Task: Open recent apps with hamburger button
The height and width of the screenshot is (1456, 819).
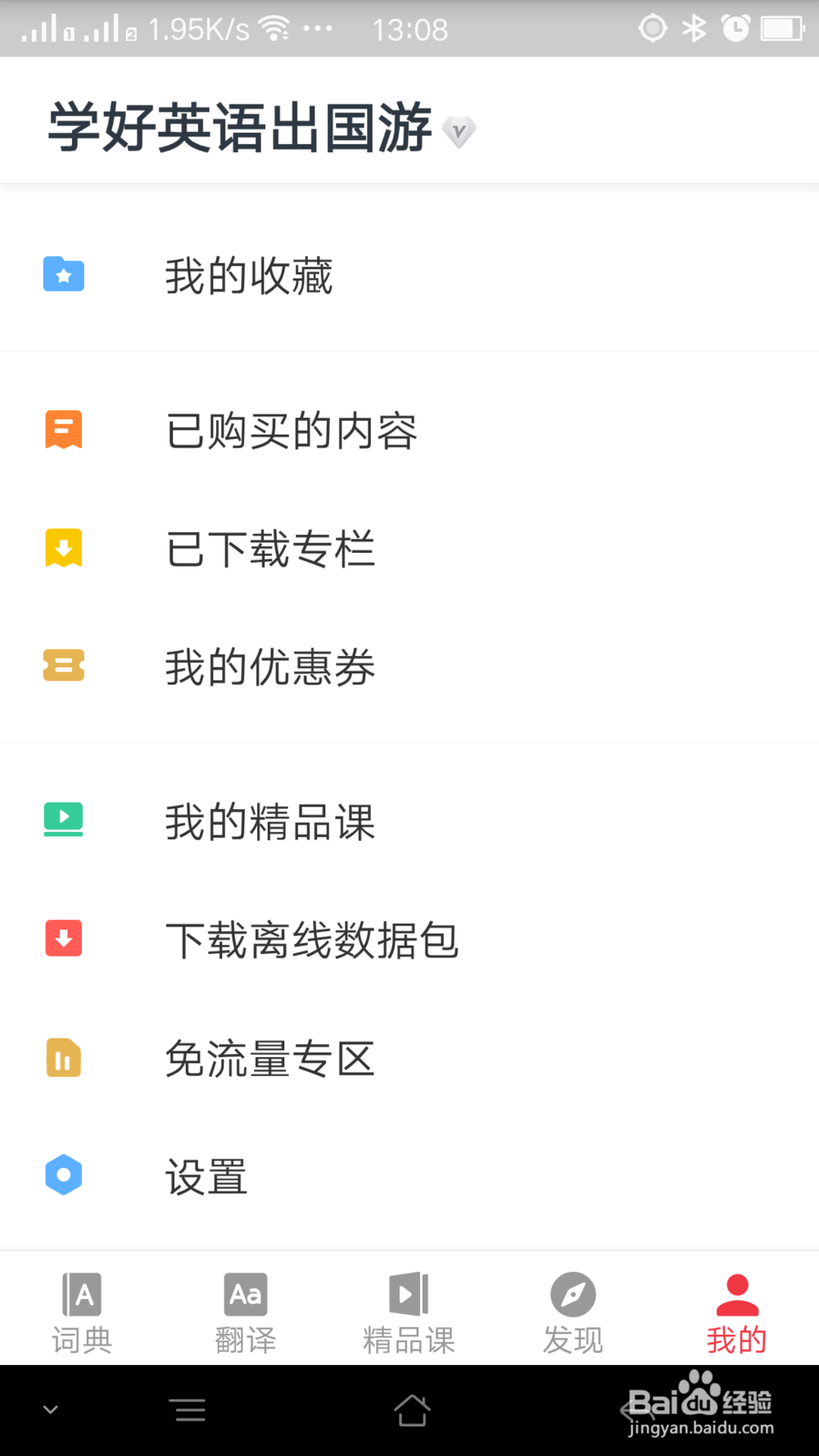Action: [x=188, y=1410]
